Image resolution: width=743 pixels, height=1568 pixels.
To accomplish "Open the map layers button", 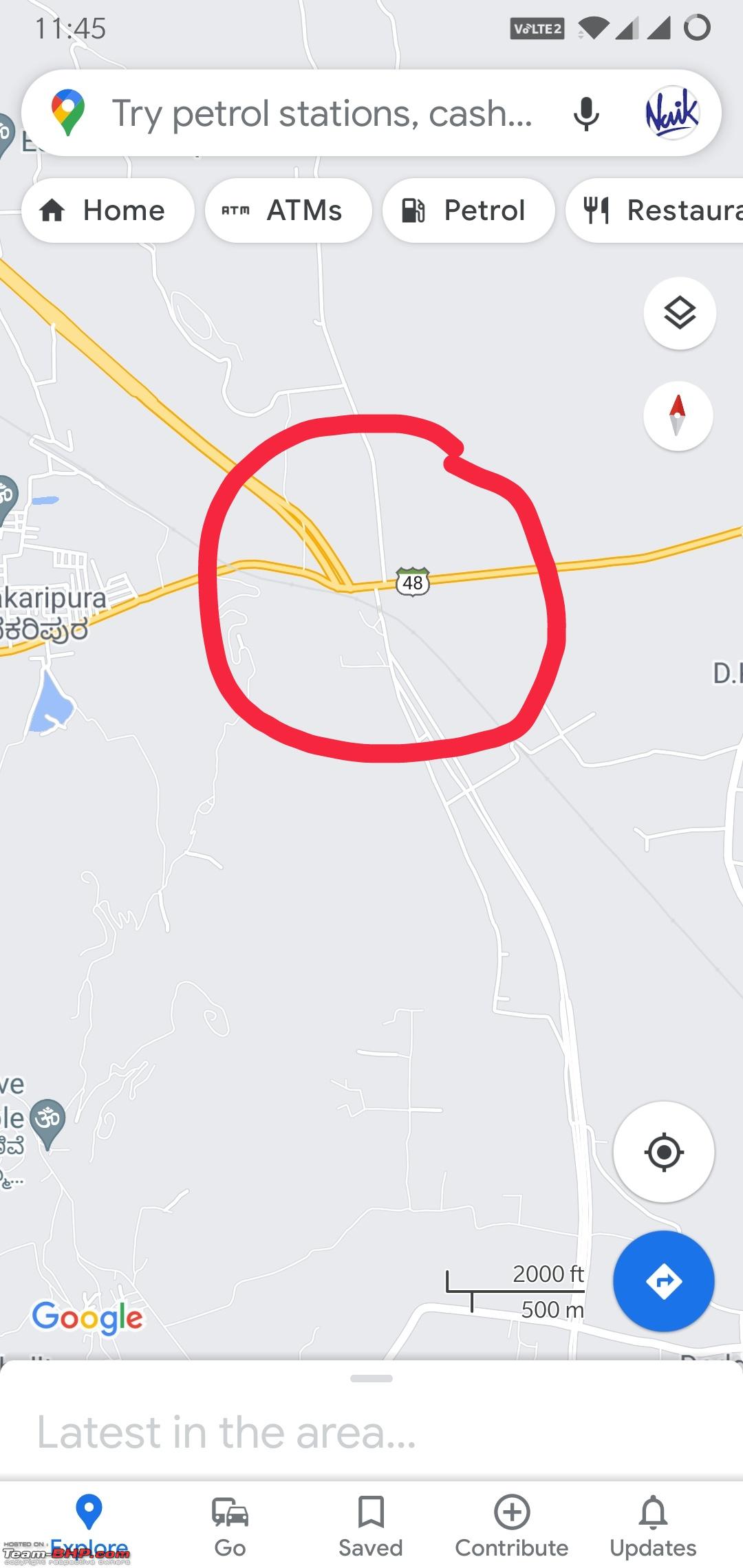I will tap(680, 313).
